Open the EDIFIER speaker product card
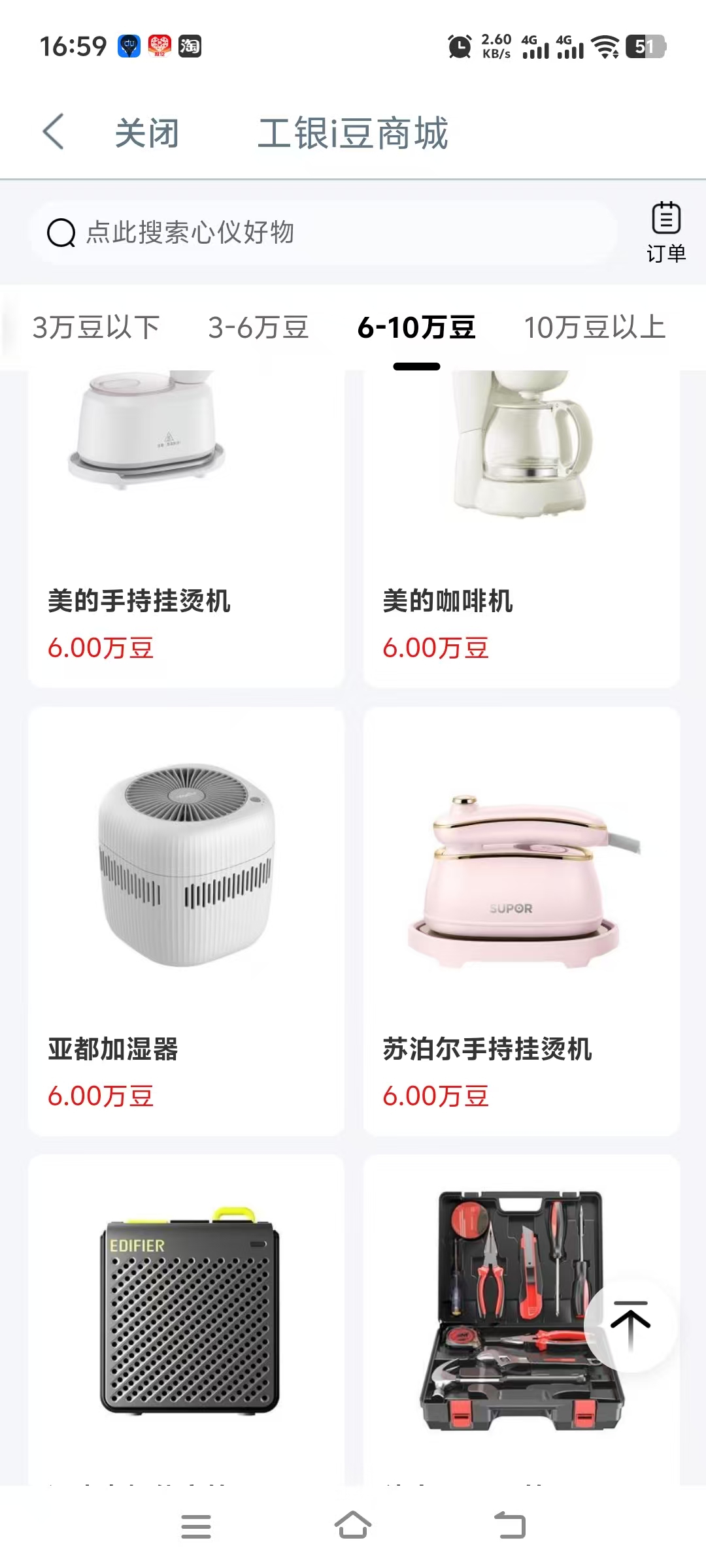 186,1320
